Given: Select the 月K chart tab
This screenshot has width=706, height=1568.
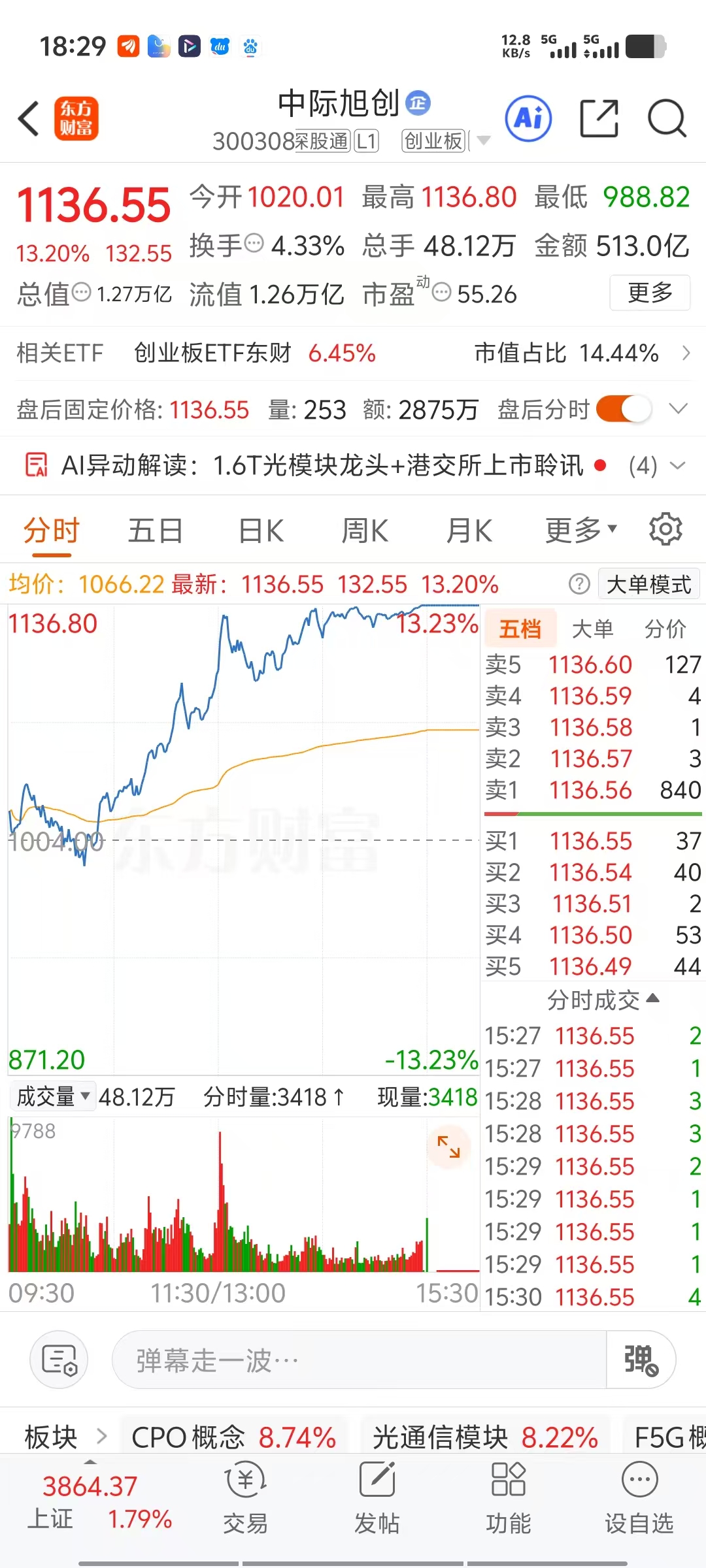Looking at the screenshot, I should [x=469, y=531].
